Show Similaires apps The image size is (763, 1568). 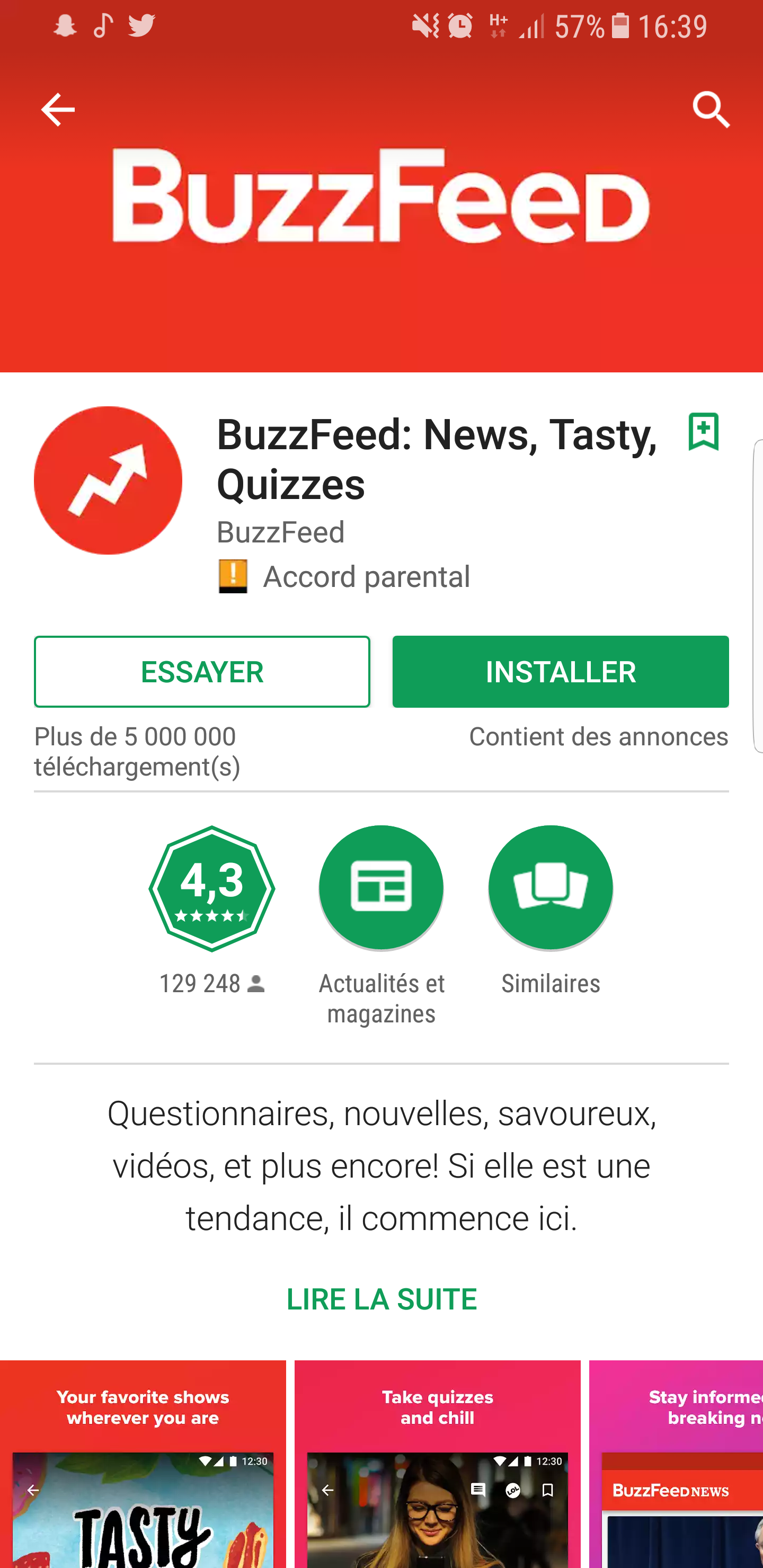[x=551, y=888]
